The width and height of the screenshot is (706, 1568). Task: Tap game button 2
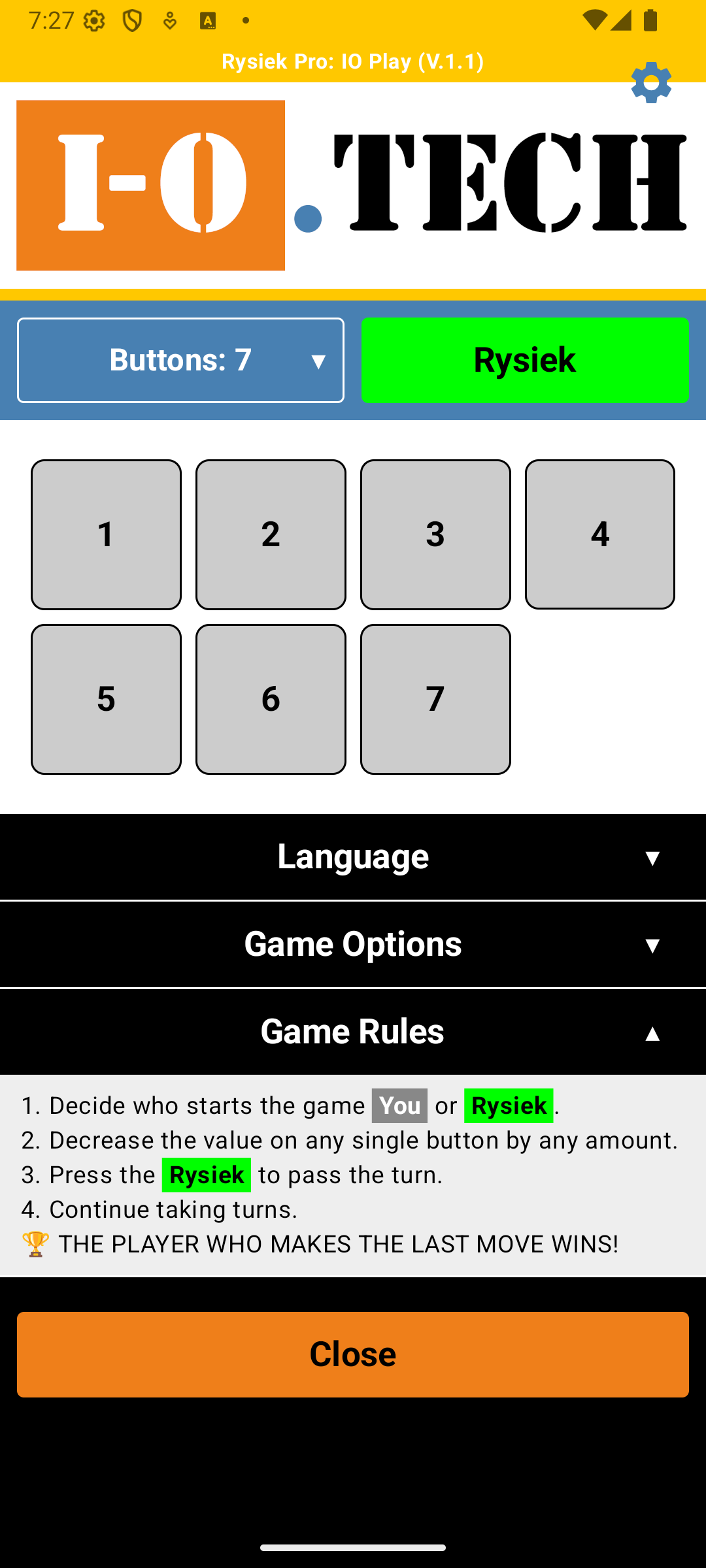[x=271, y=534]
